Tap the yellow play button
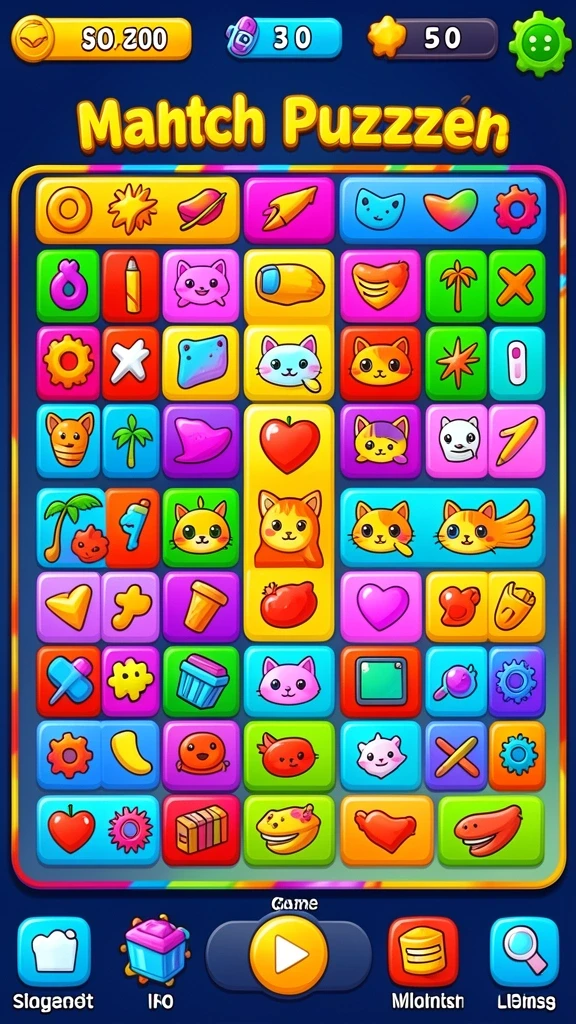Viewport: 576px width, 1024px height. [x=288, y=955]
